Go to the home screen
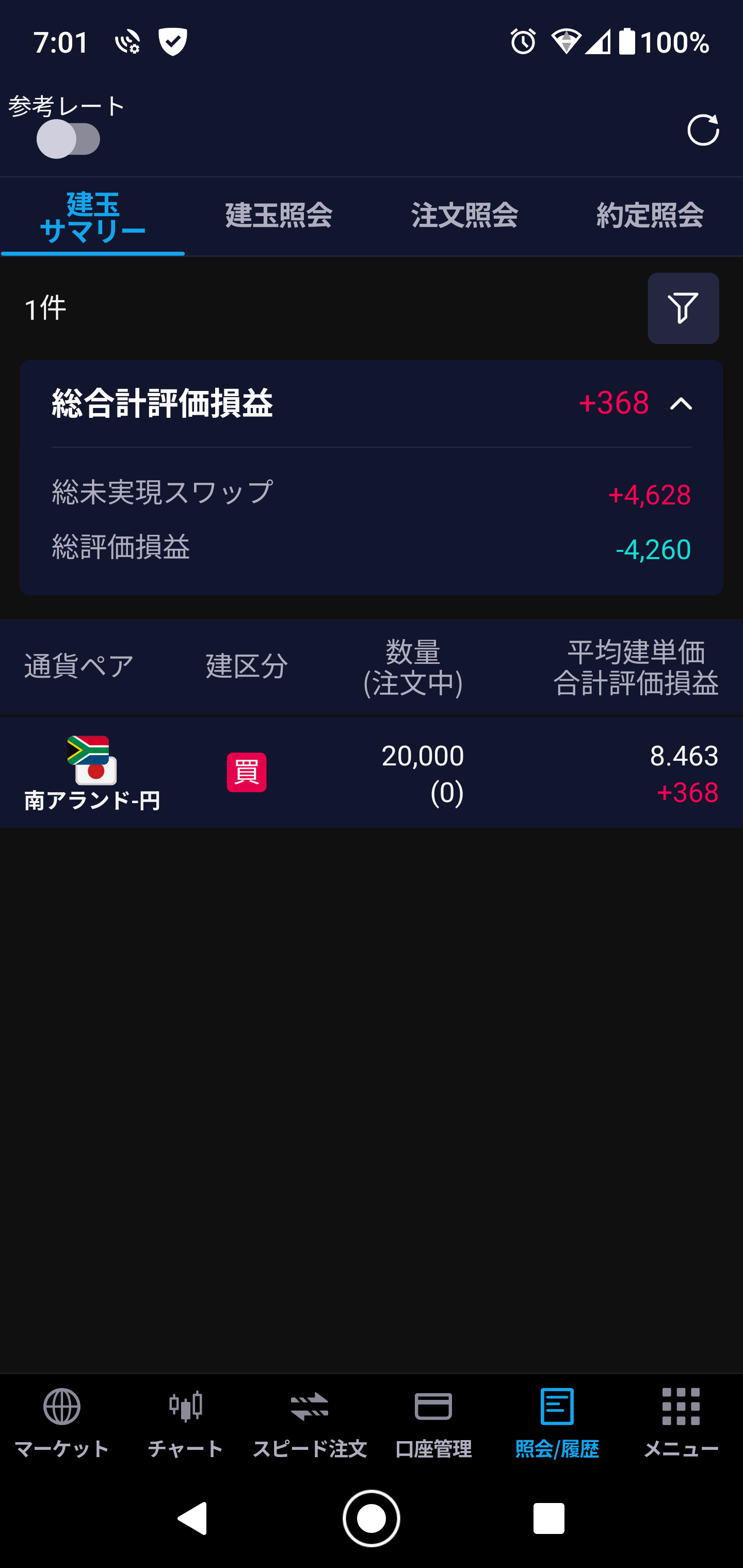Image resolution: width=743 pixels, height=1568 pixels. click(371, 1518)
